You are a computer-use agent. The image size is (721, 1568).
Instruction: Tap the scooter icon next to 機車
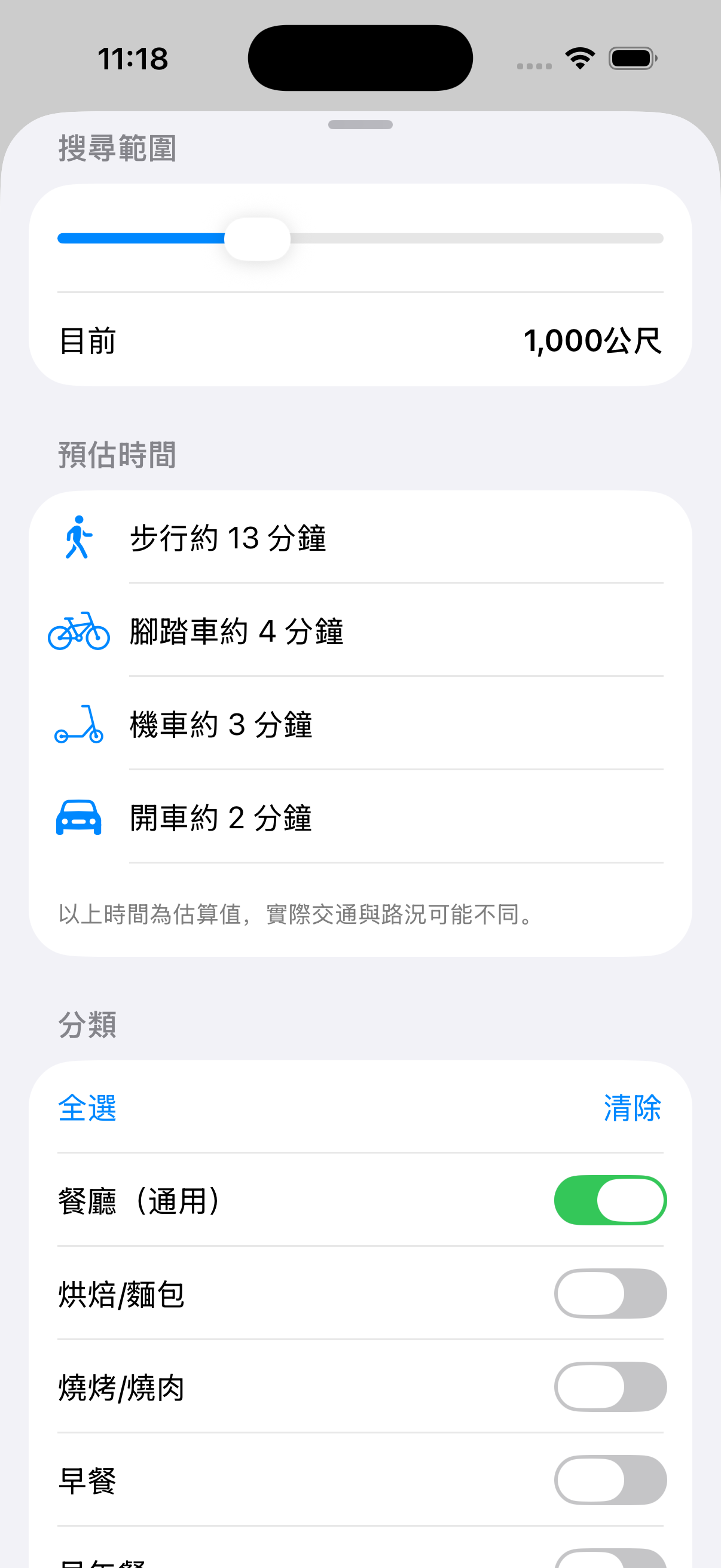coord(78,725)
